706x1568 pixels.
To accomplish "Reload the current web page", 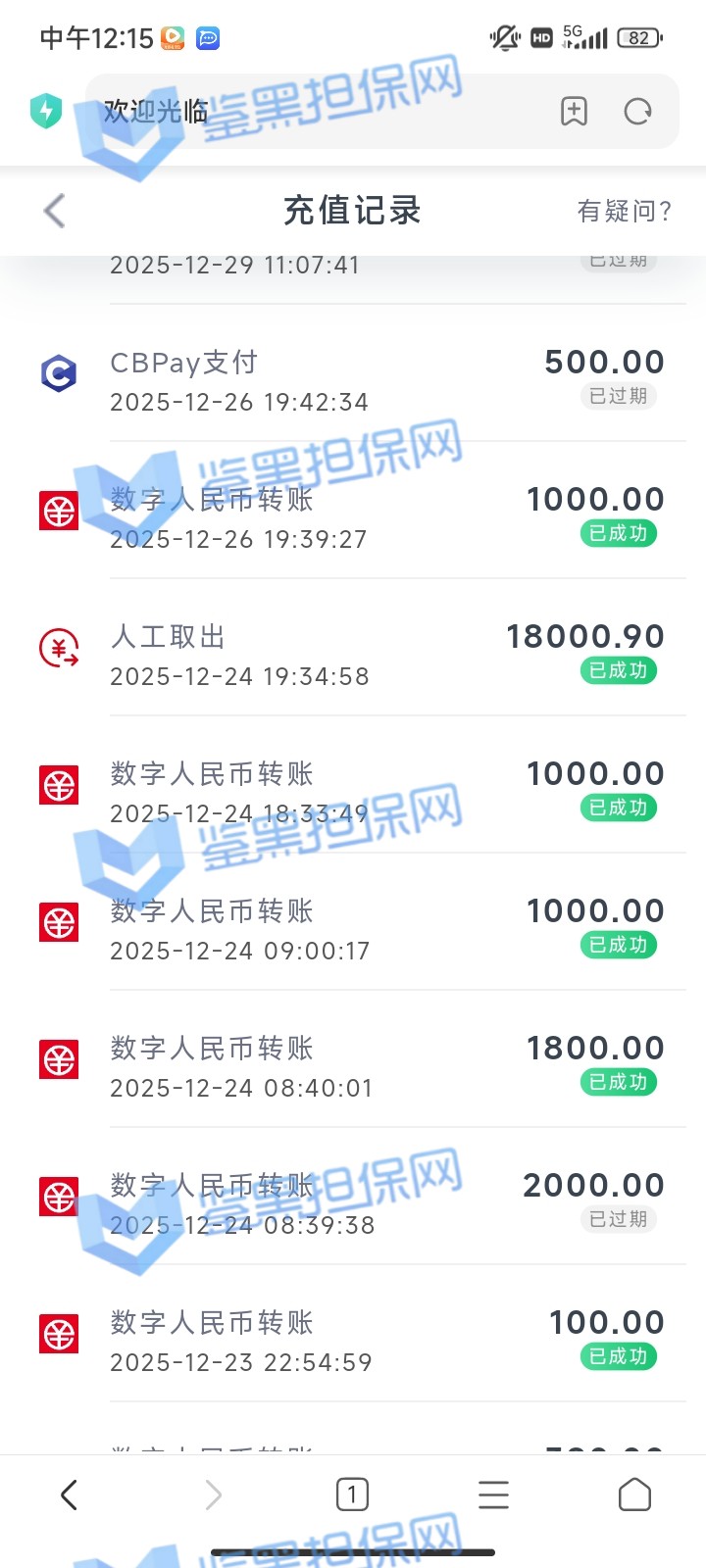I will point(637,112).
